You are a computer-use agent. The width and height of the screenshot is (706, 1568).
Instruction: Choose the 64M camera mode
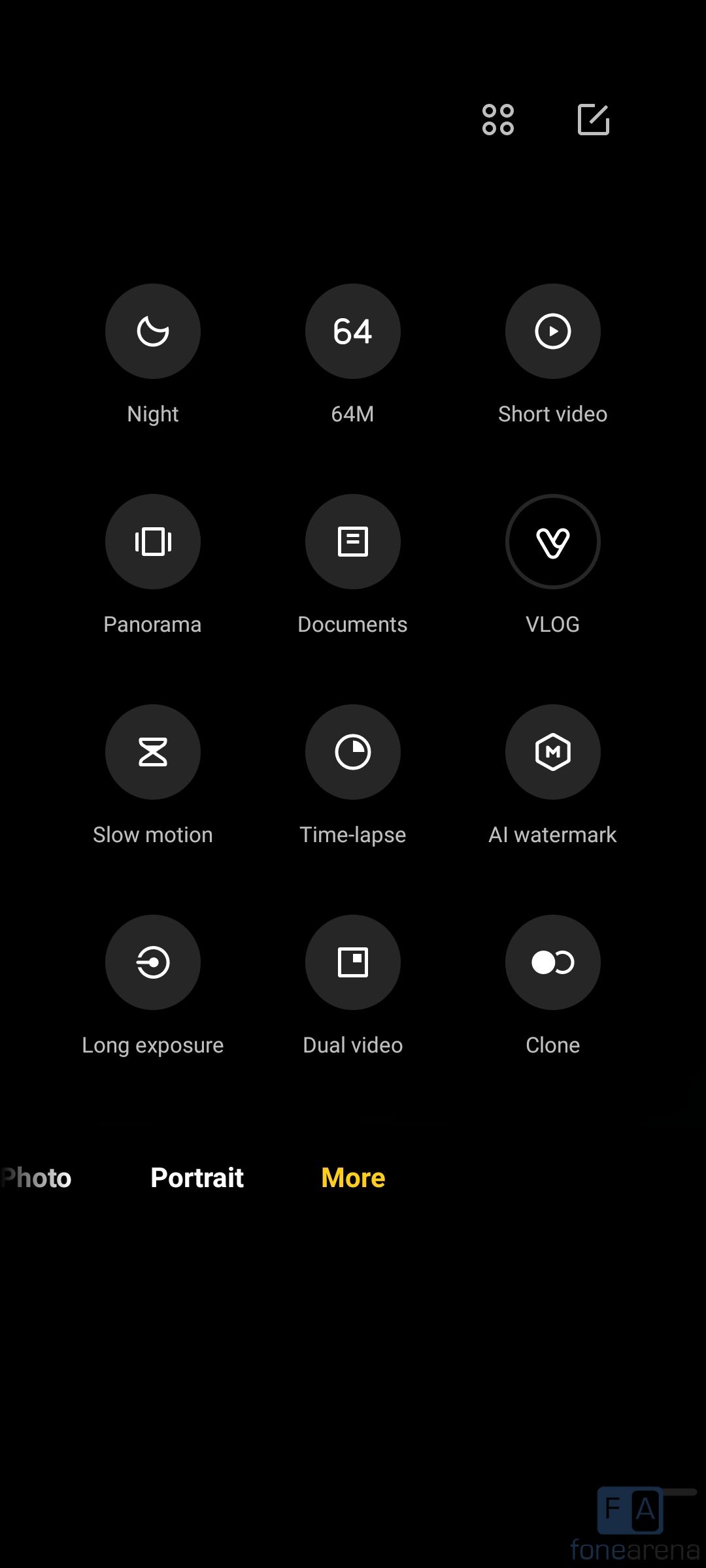click(353, 331)
